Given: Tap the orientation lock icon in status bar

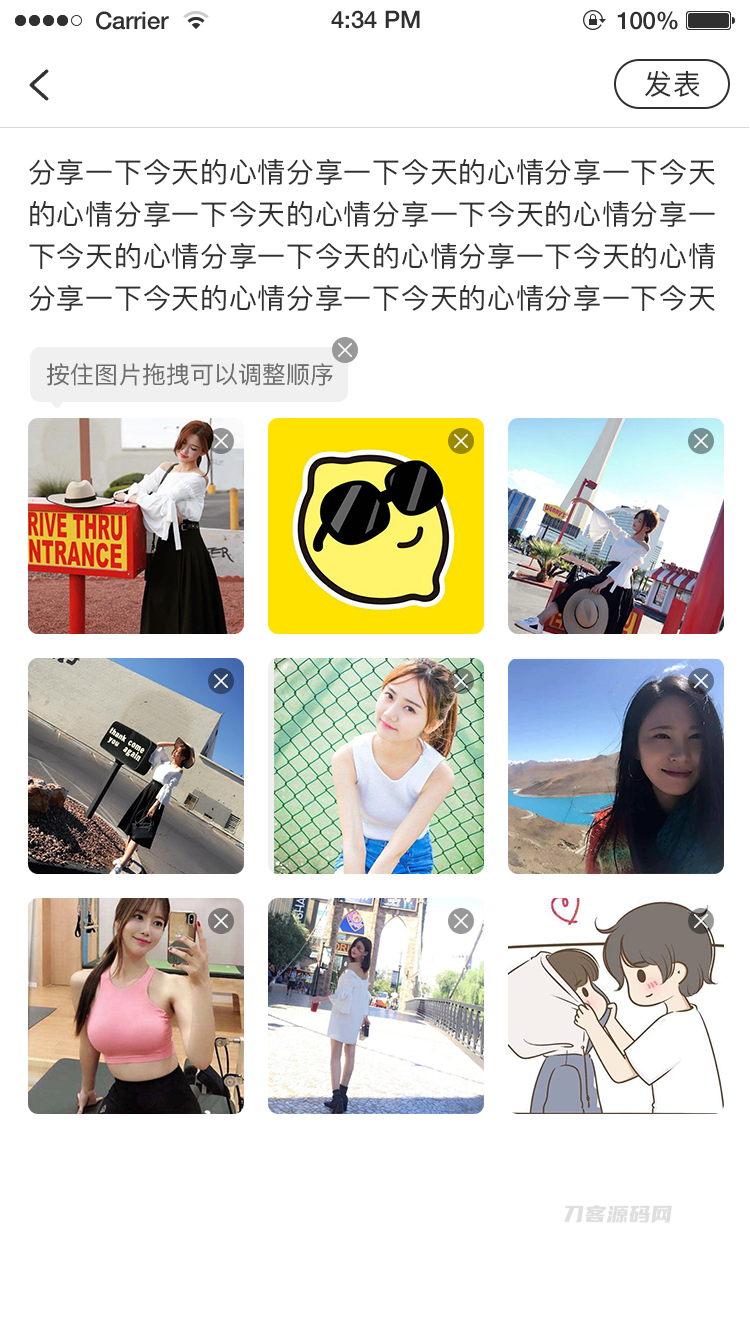Looking at the screenshot, I should coord(593,19).
